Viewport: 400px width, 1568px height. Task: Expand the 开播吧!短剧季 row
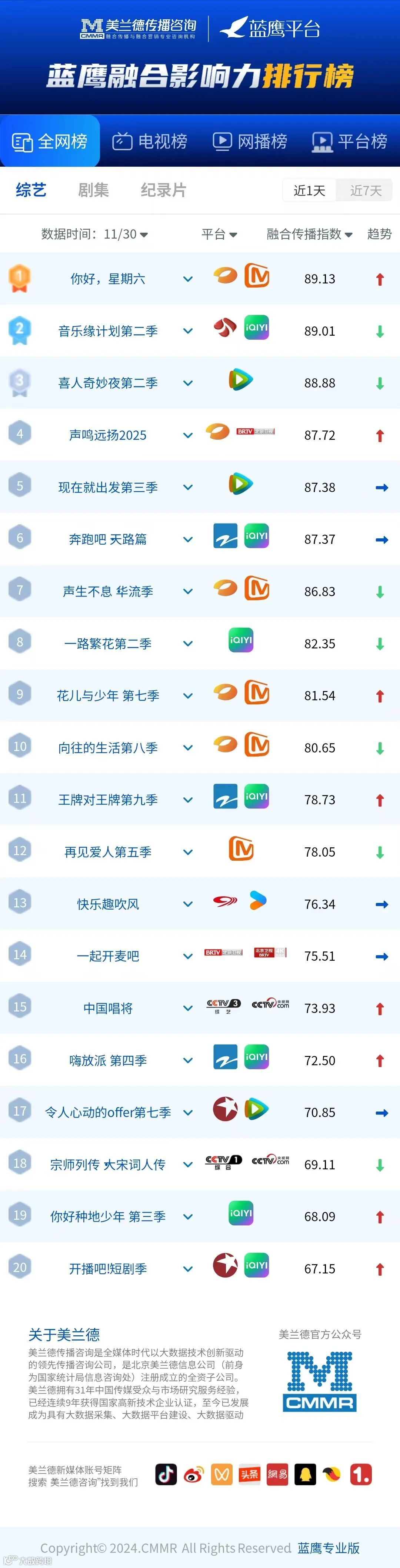[x=188, y=1269]
